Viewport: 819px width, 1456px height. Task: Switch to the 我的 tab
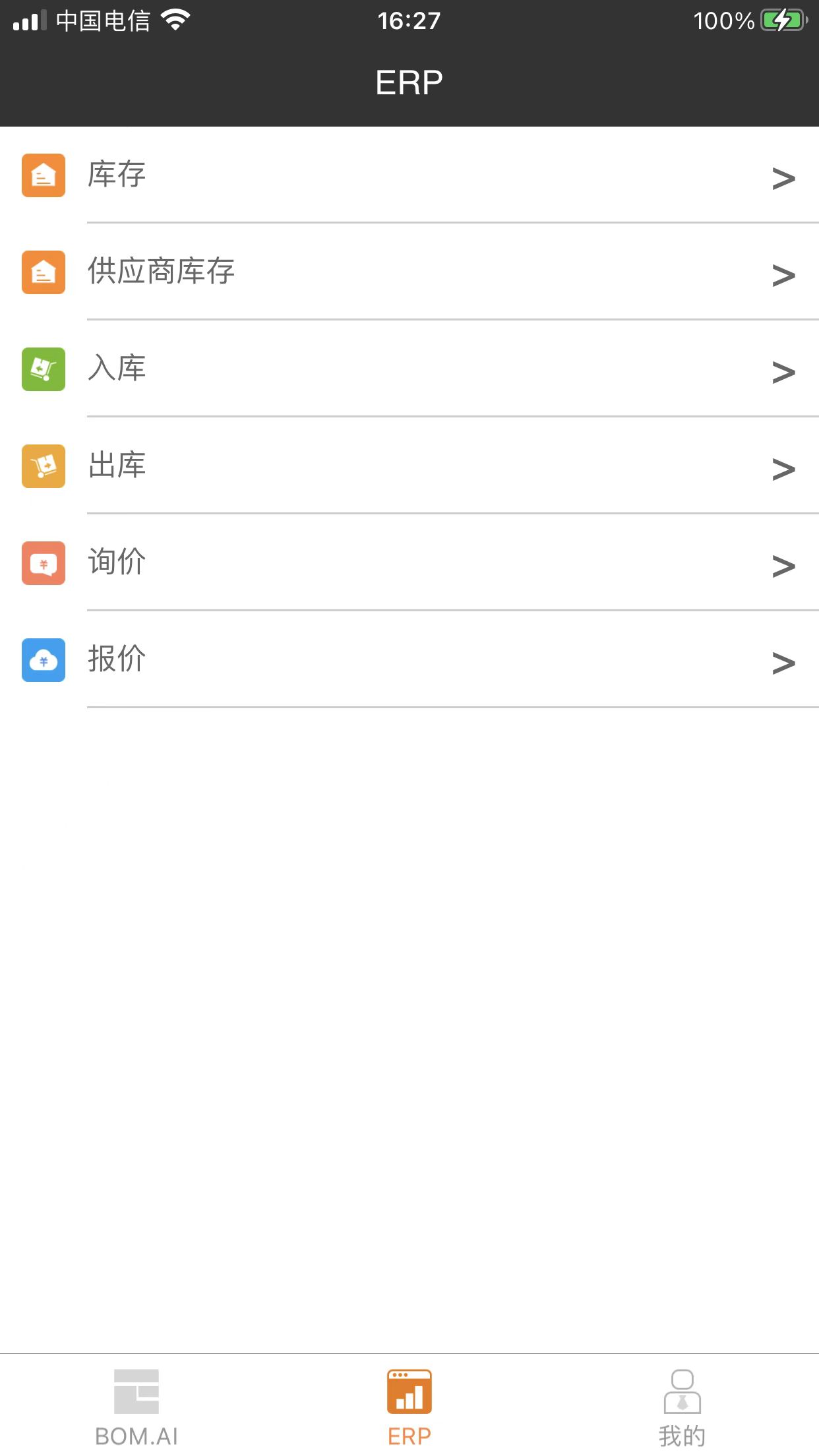(x=682, y=1405)
